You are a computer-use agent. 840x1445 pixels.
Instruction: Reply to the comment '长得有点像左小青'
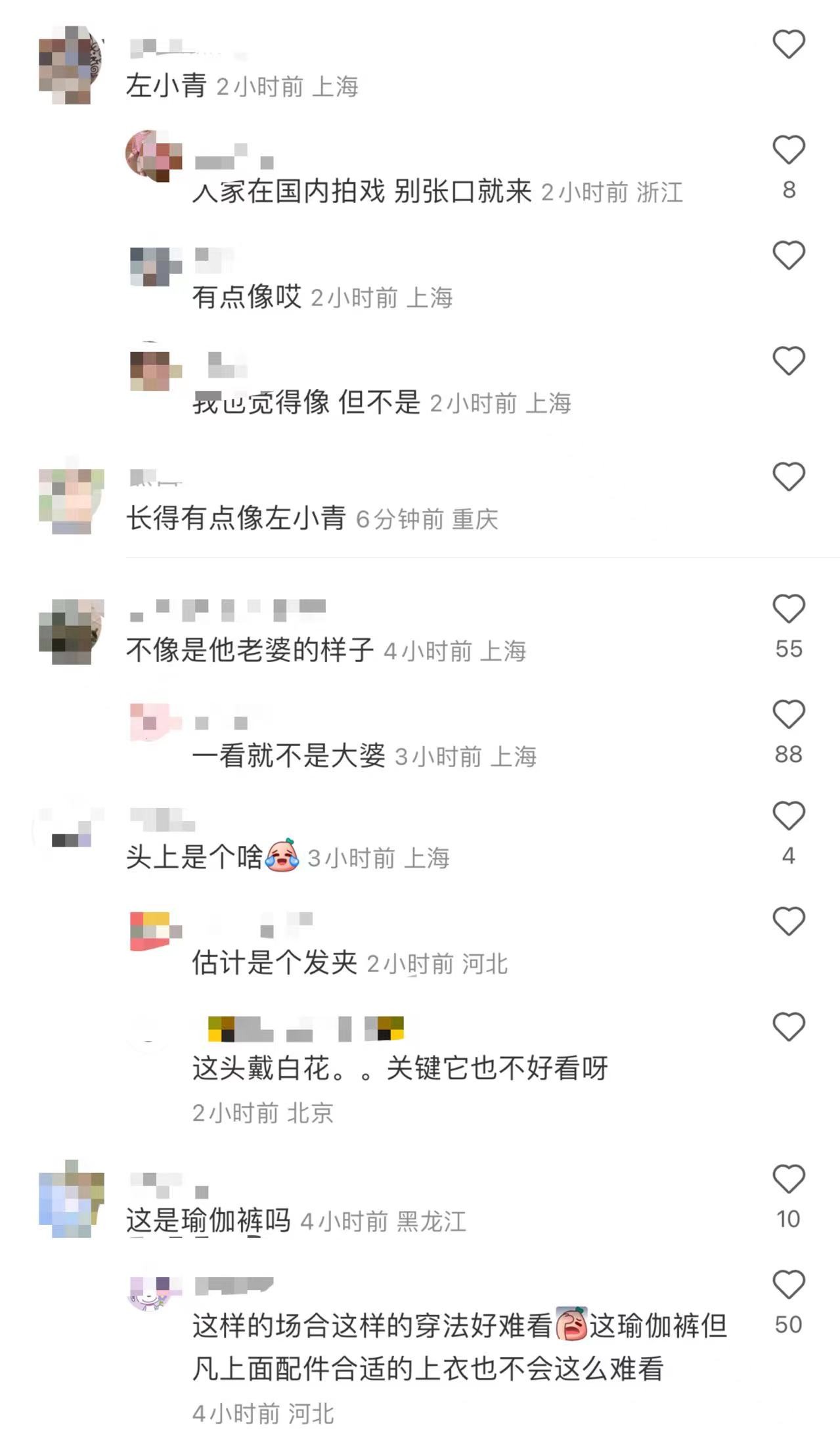235,518
